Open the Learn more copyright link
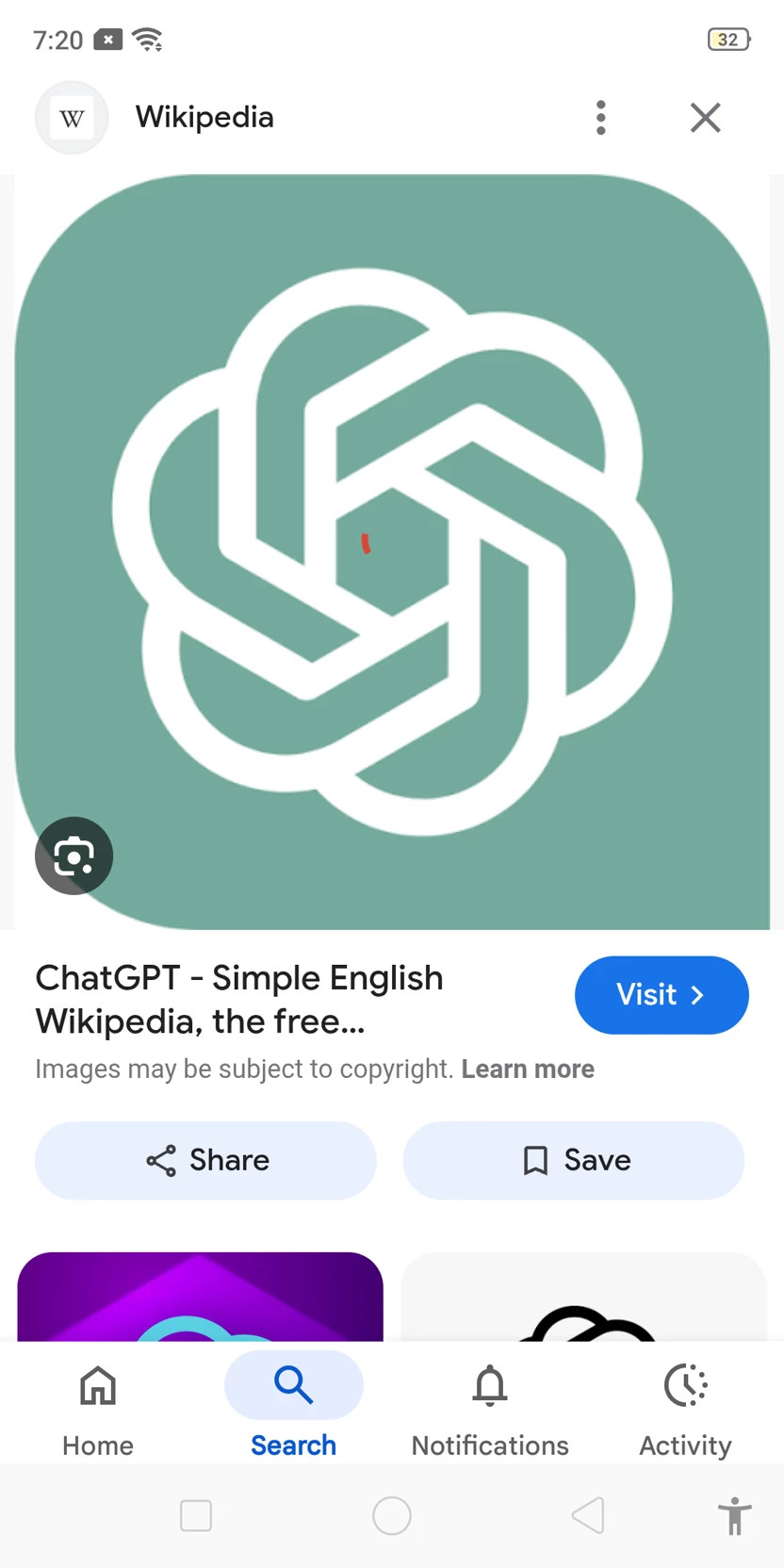 coord(528,1069)
